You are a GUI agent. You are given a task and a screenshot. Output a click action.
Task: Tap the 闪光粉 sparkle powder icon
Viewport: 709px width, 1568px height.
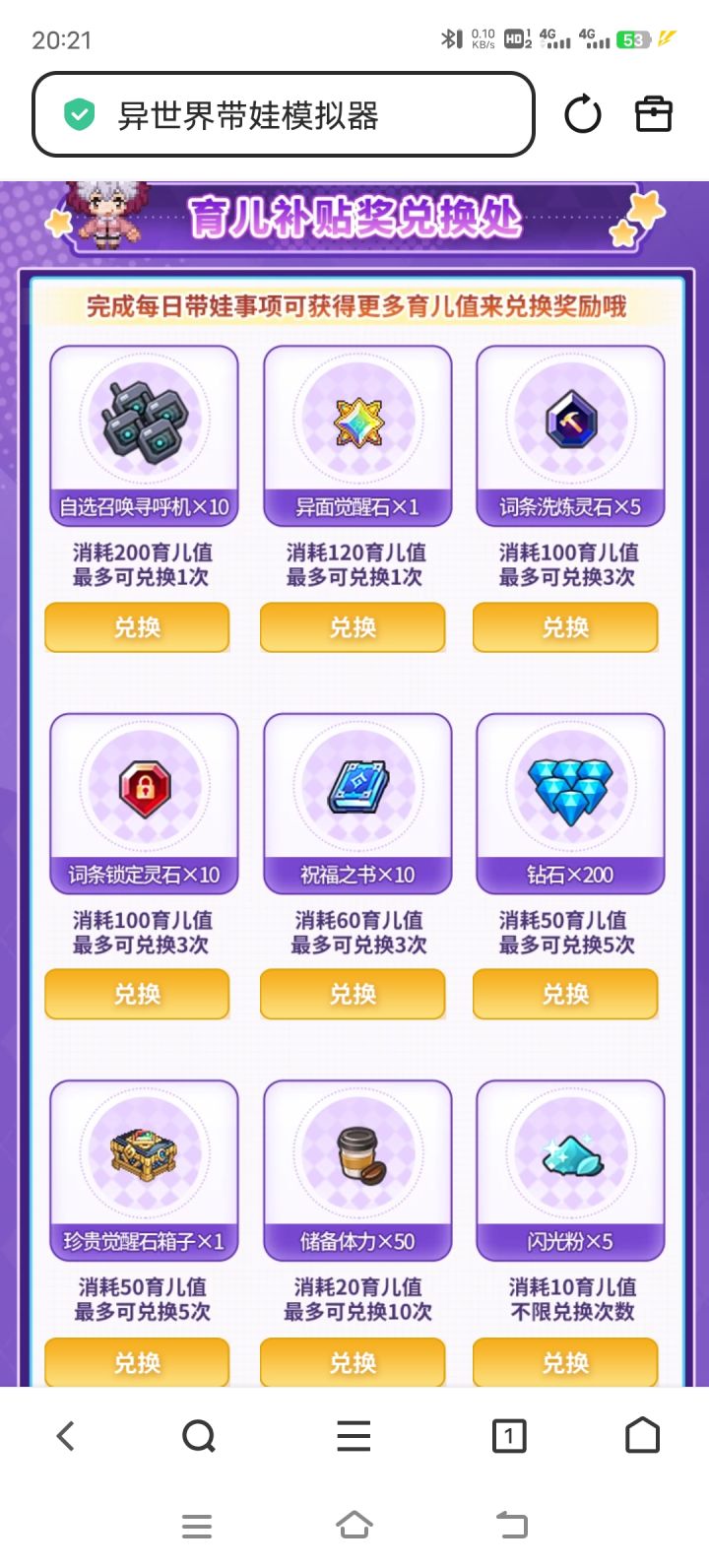pos(569,1152)
